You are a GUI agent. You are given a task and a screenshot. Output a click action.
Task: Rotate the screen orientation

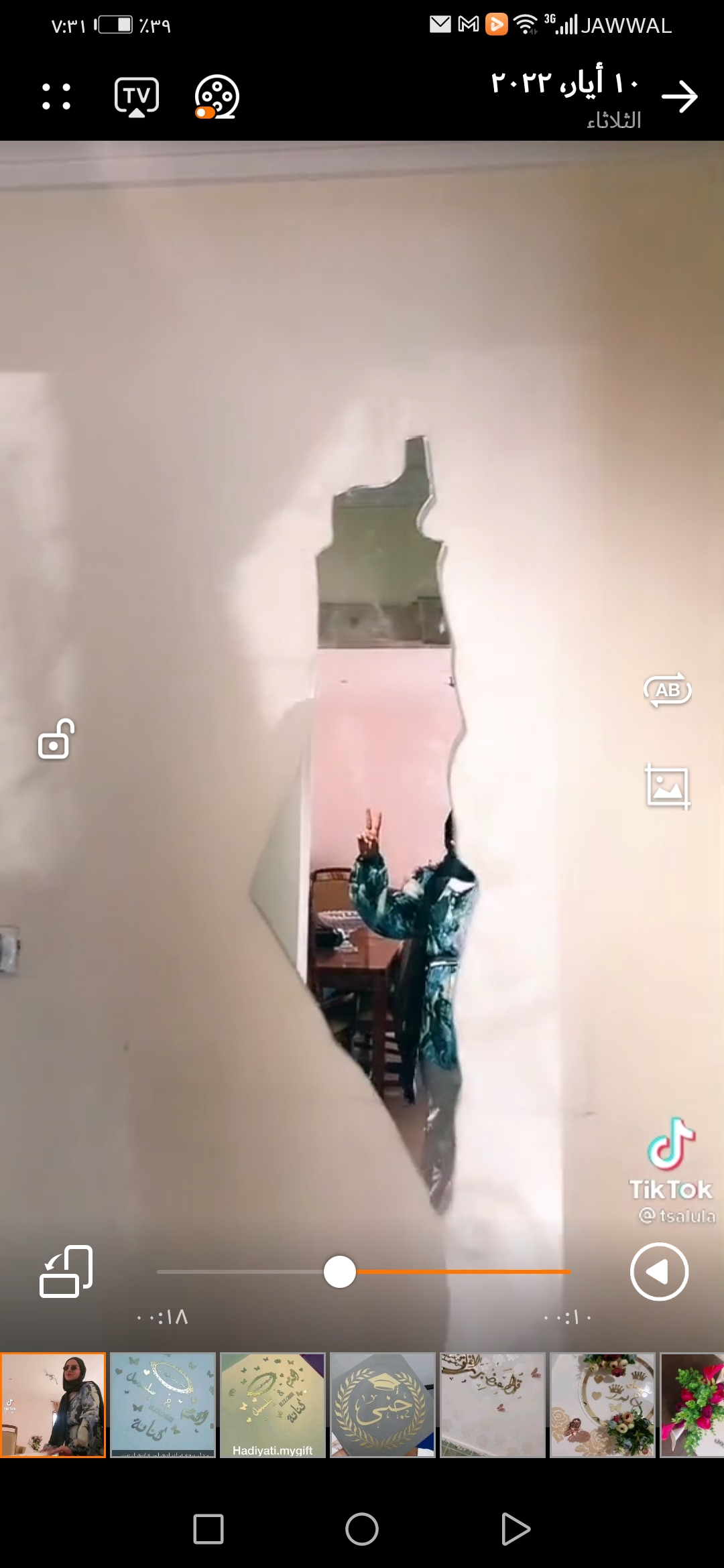tap(66, 1272)
